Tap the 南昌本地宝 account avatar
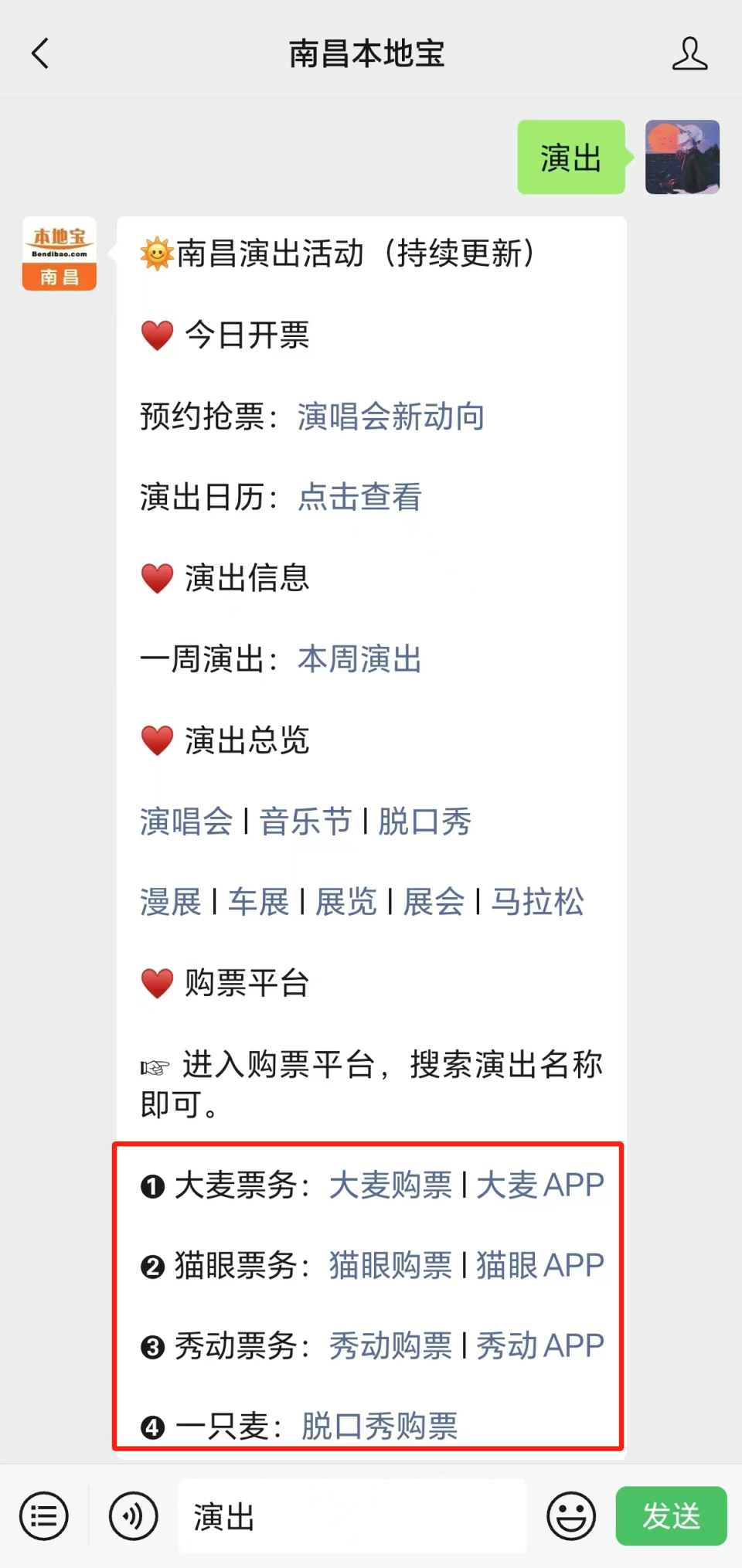The image size is (742, 1568). tap(59, 253)
